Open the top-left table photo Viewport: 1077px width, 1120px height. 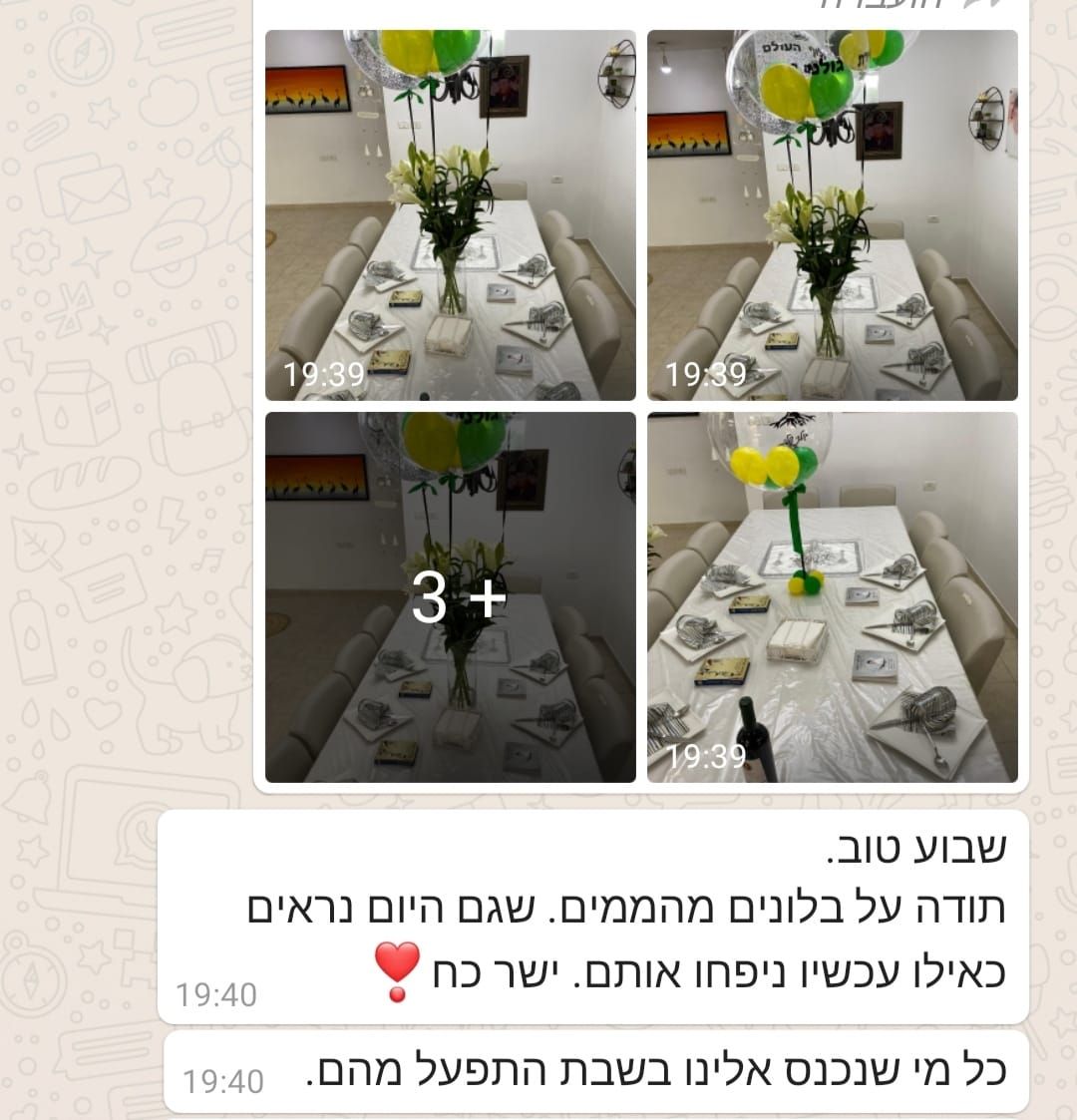tap(450, 215)
